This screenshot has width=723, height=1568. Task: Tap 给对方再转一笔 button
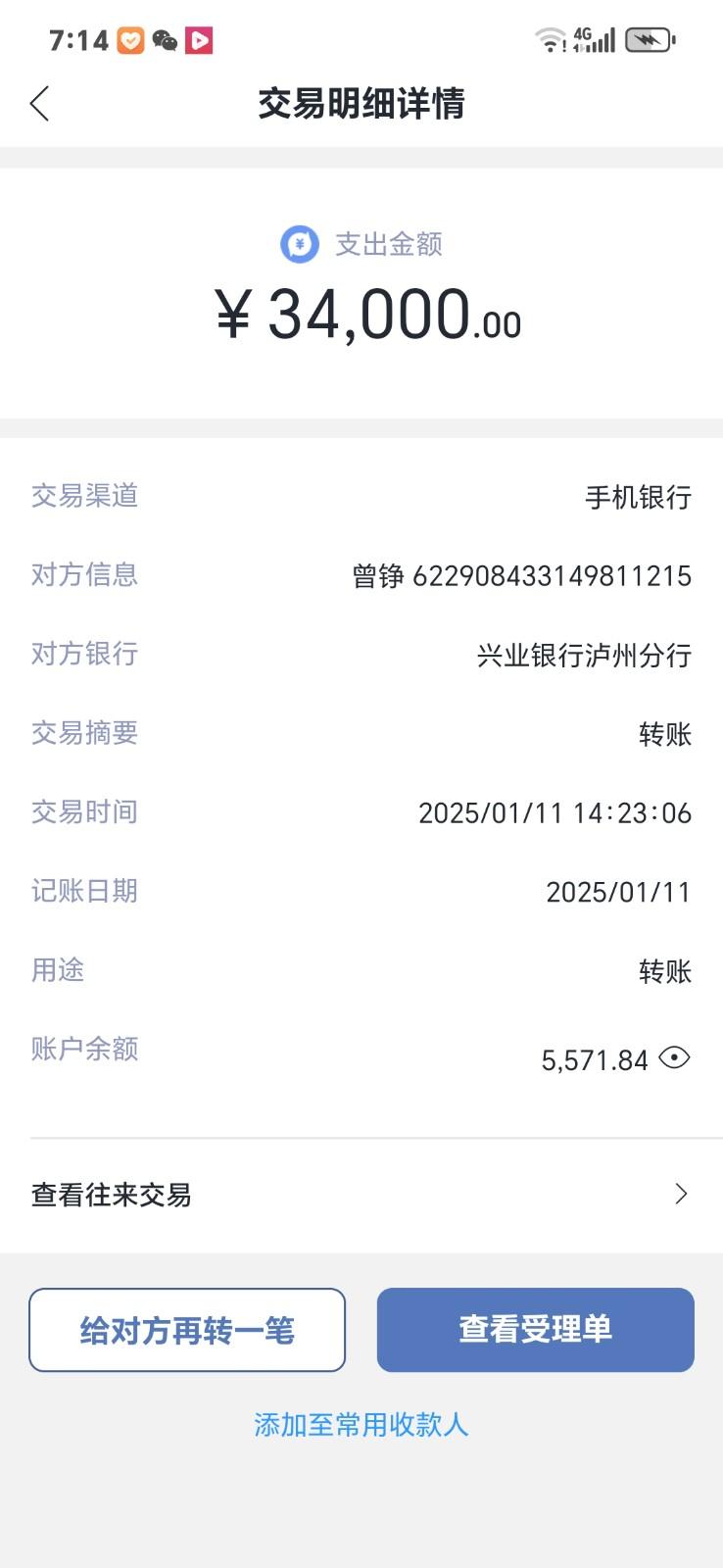pyautogui.click(x=187, y=1330)
